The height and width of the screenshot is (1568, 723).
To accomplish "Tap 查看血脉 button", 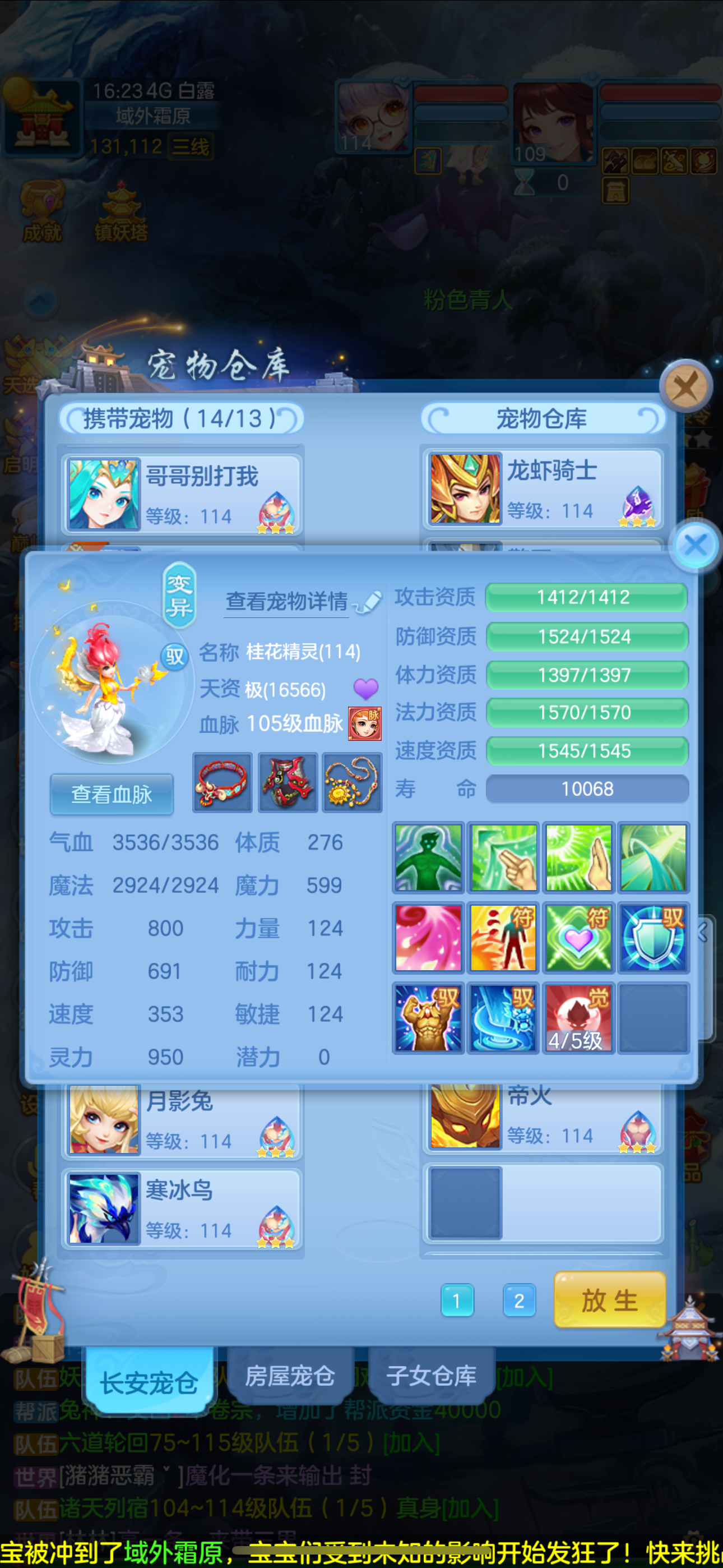I will coord(112,794).
